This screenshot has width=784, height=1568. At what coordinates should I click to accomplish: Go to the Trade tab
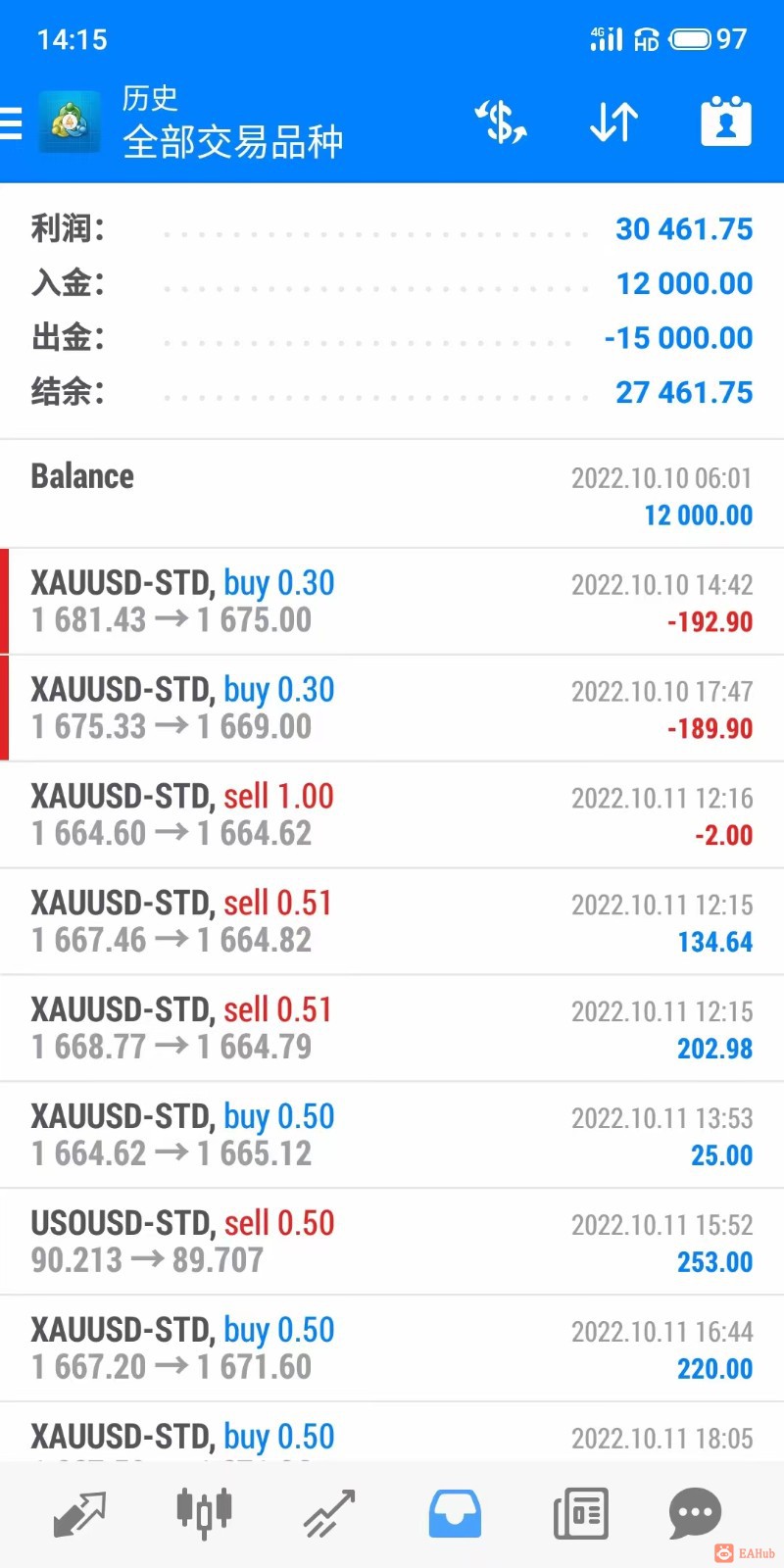point(329,1514)
